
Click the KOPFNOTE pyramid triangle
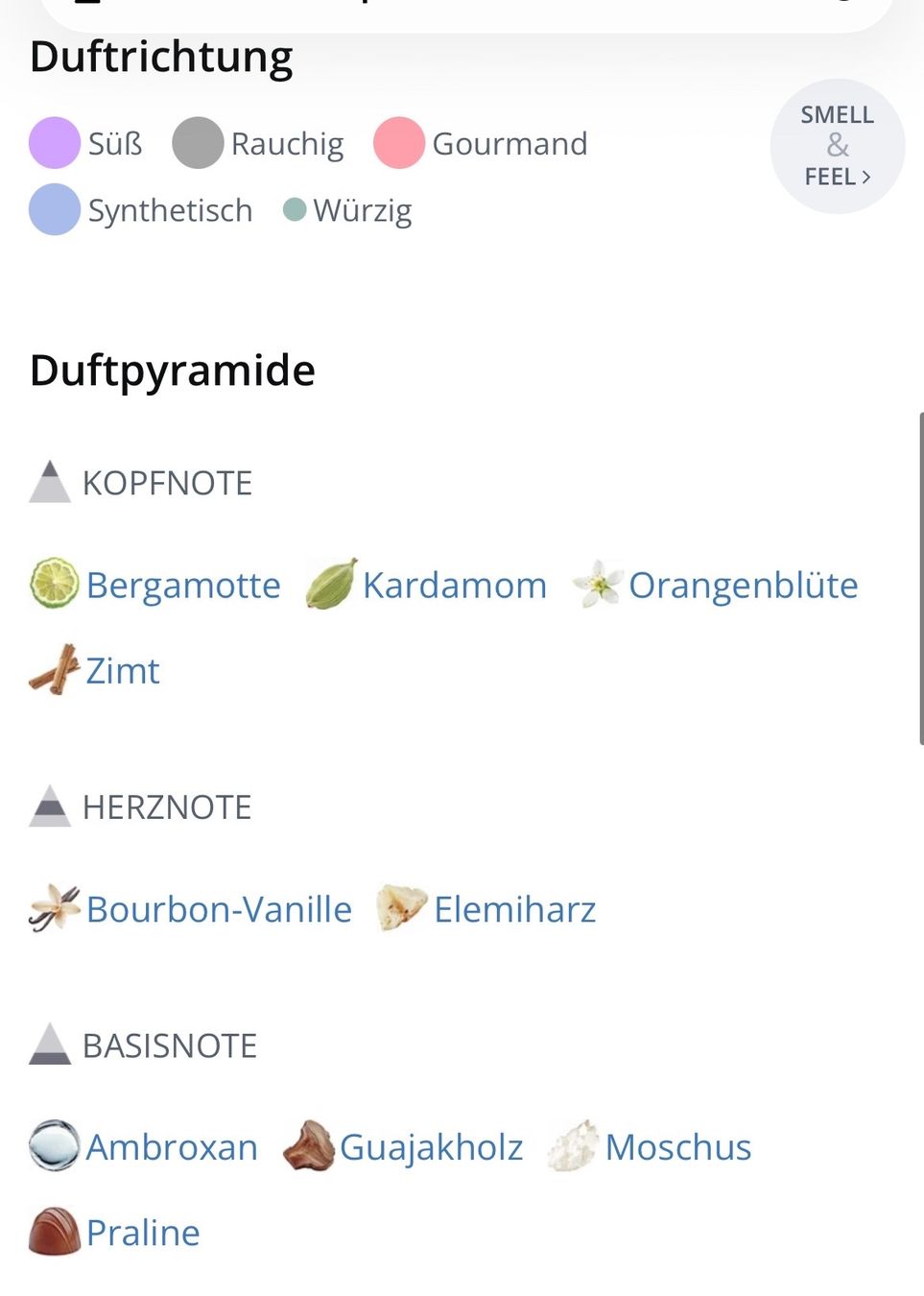click(49, 482)
